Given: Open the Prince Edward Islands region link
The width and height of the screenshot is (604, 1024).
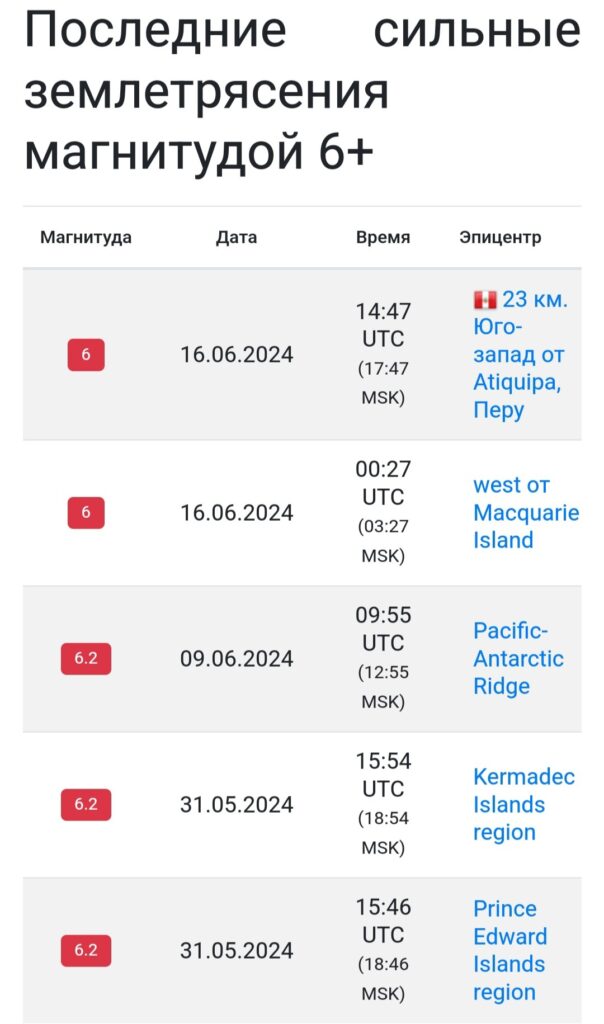Looking at the screenshot, I should 510,950.
